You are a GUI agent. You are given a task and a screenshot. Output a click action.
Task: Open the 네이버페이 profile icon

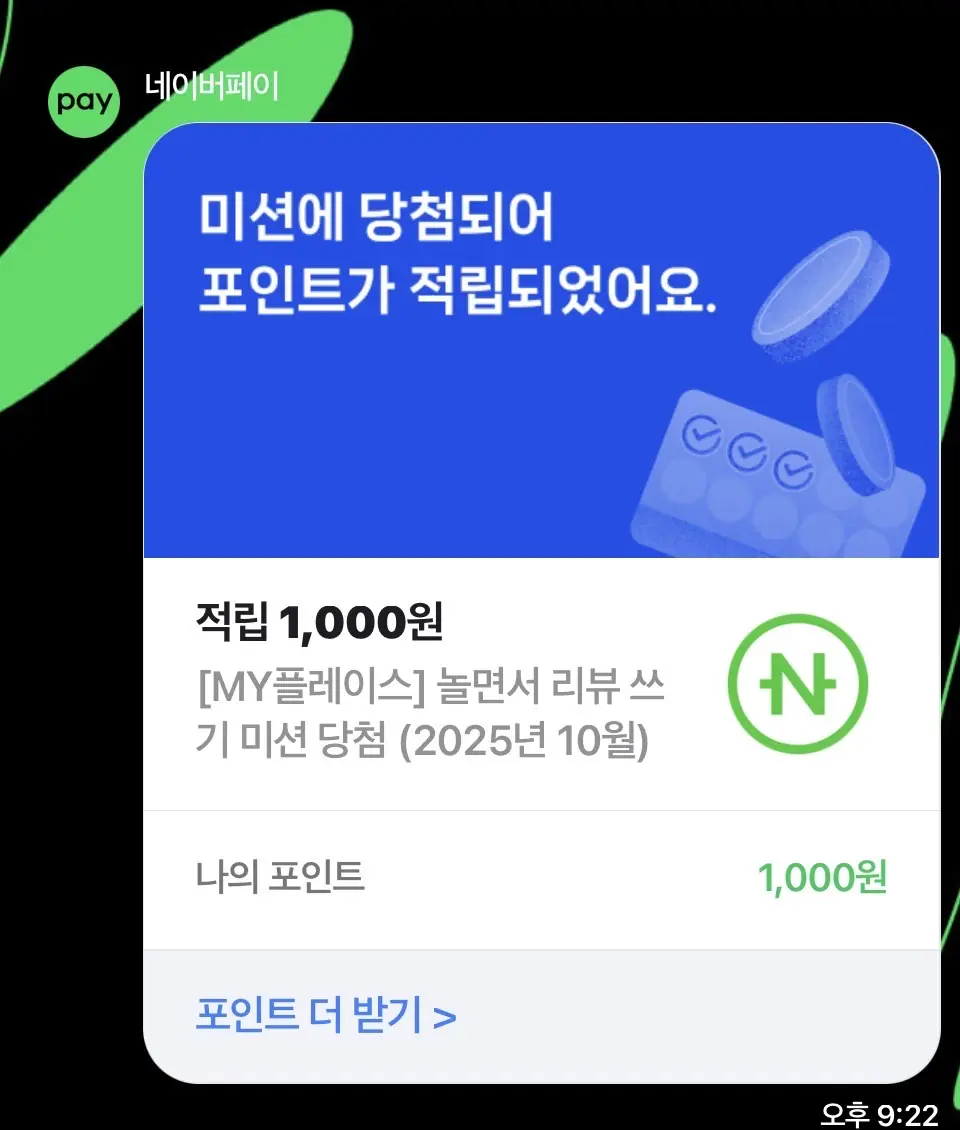coord(84,101)
